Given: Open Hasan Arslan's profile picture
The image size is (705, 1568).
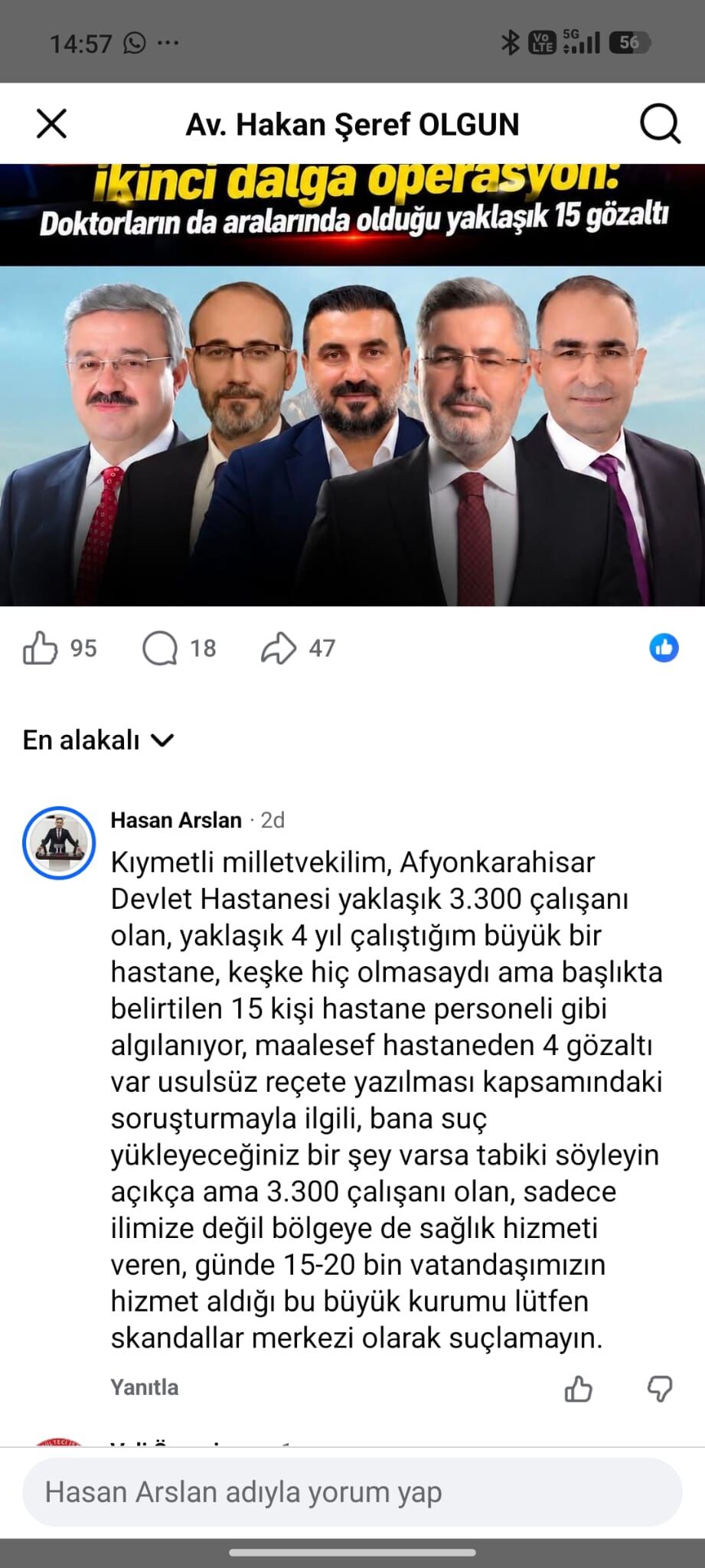Looking at the screenshot, I should 59,843.
